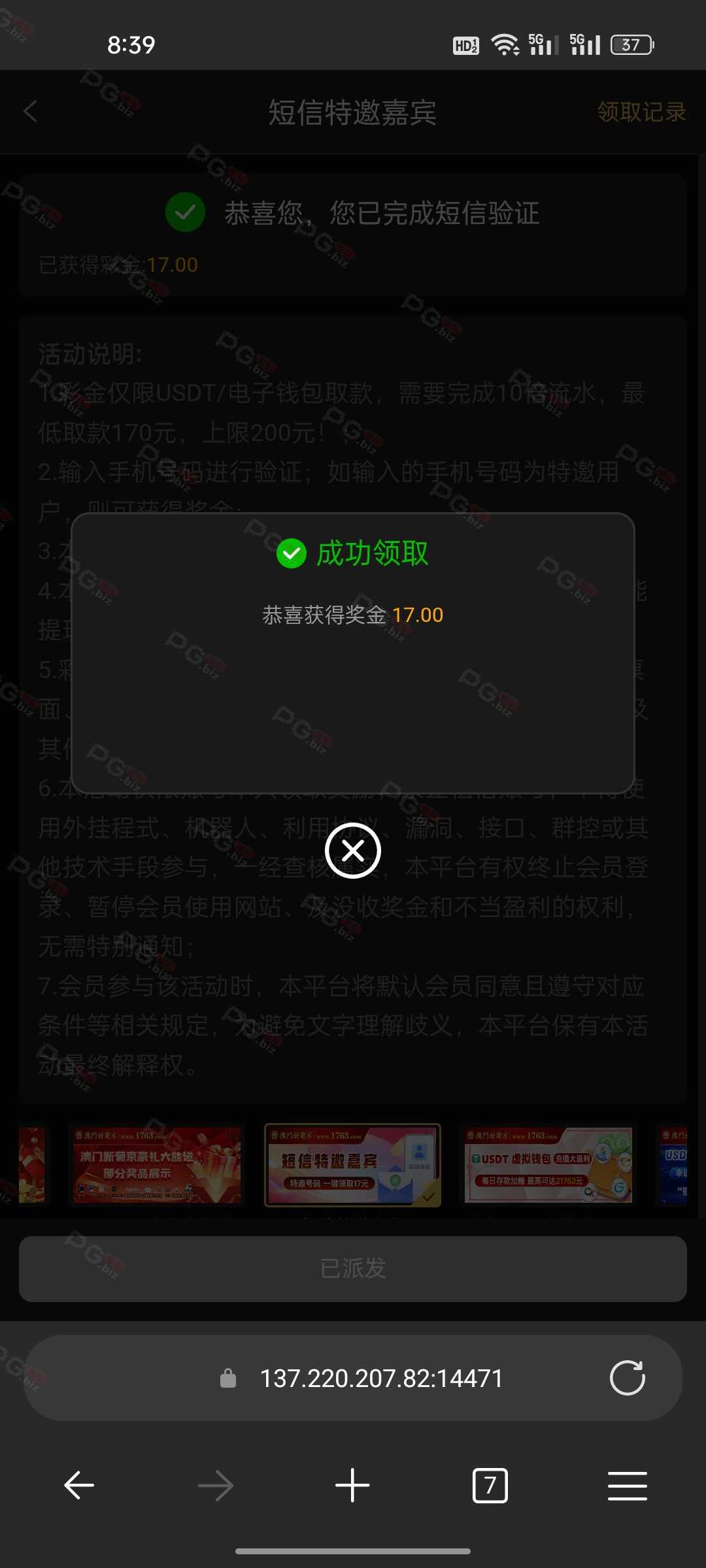Open the USDT 虚拟钱包 banner
This screenshot has width=706, height=1568.
(x=548, y=1165)
